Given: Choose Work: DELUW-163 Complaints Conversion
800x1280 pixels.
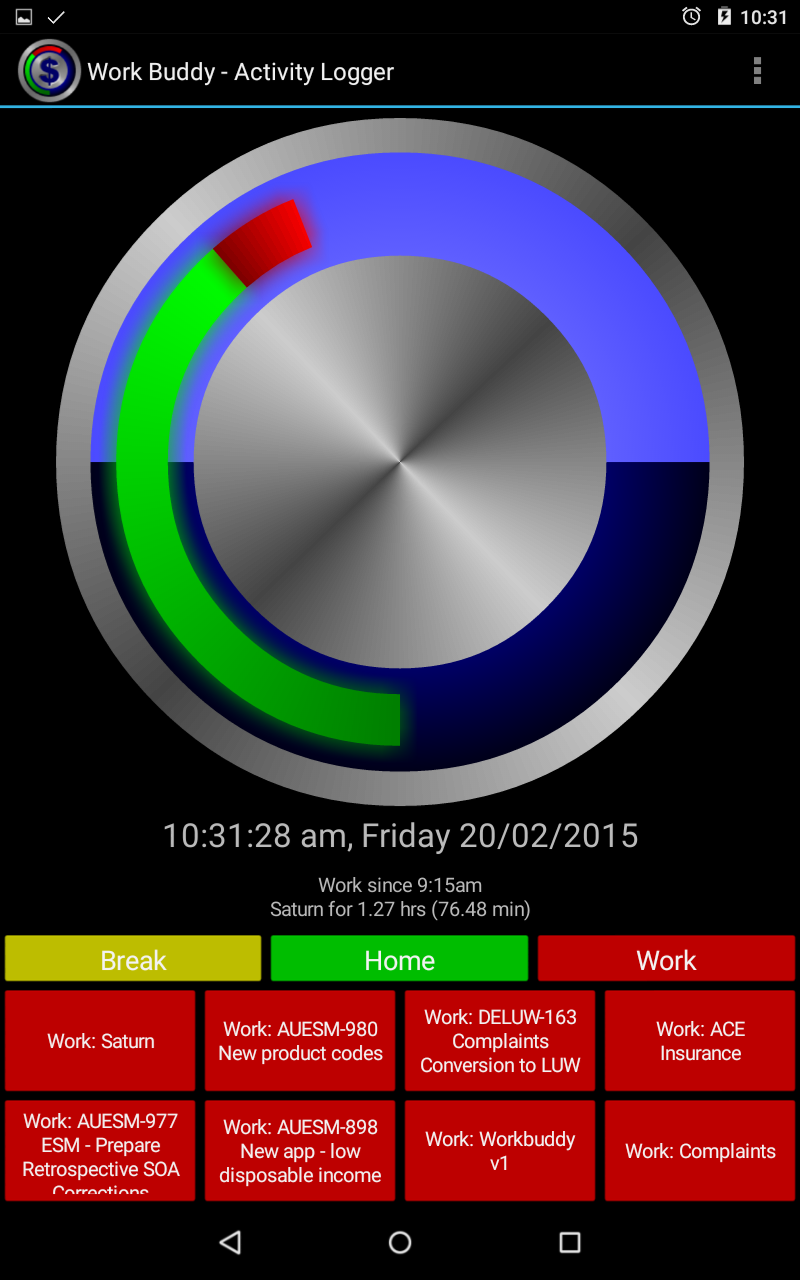Looking at the screenshot, I should 500,1041.
